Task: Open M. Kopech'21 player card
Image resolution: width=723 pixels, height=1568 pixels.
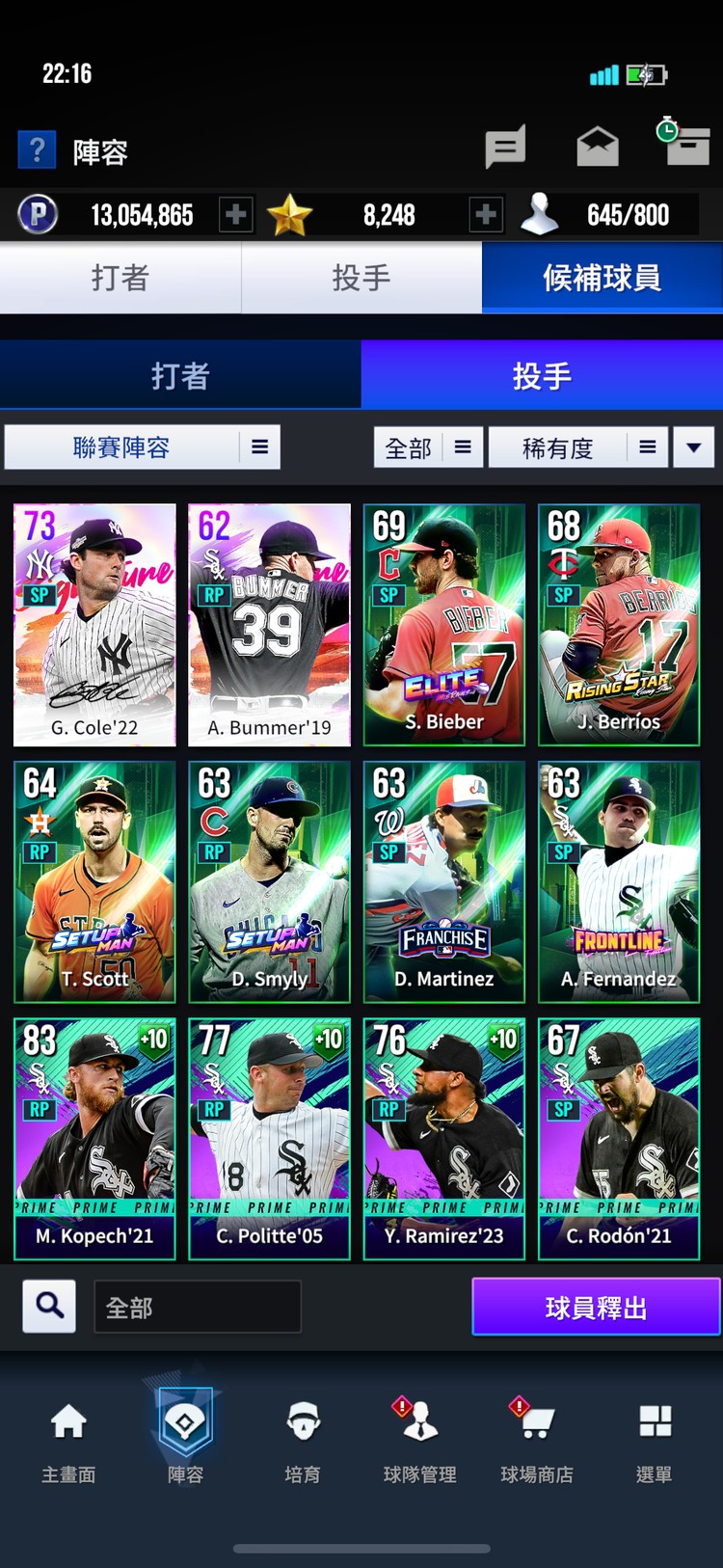Action: click(x=94, y=1139)
